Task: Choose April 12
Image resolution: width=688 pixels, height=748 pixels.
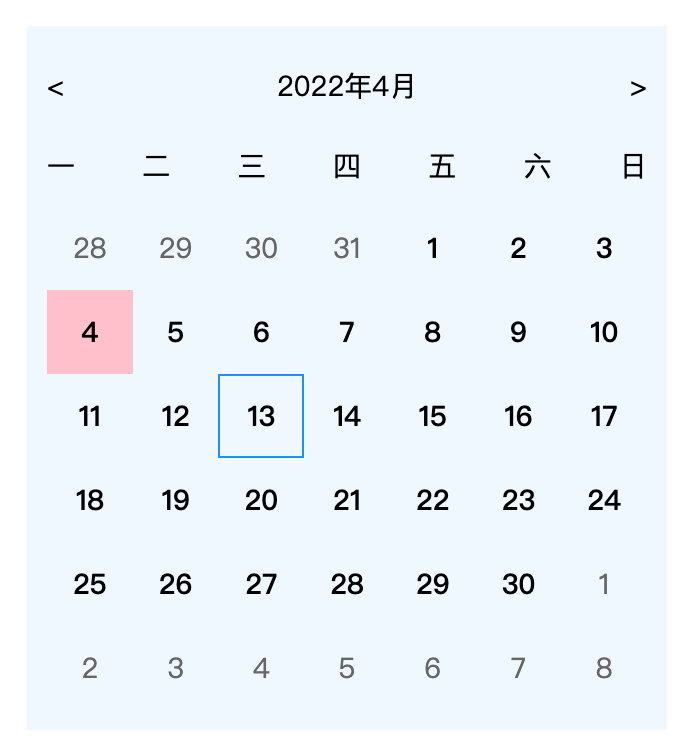Action: click(x=176, y=416)
